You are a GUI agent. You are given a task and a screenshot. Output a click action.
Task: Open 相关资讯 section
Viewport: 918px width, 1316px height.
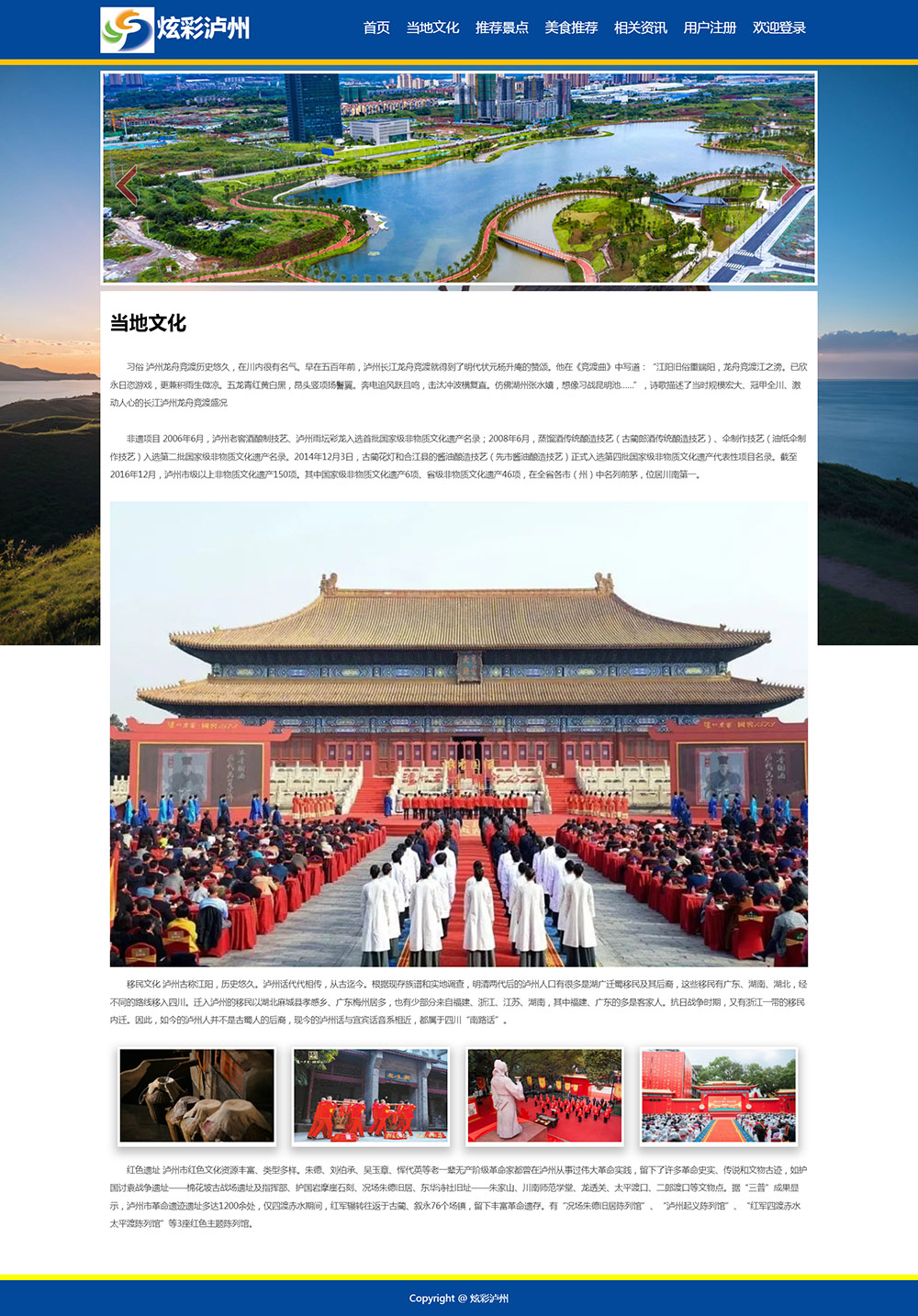640,28
